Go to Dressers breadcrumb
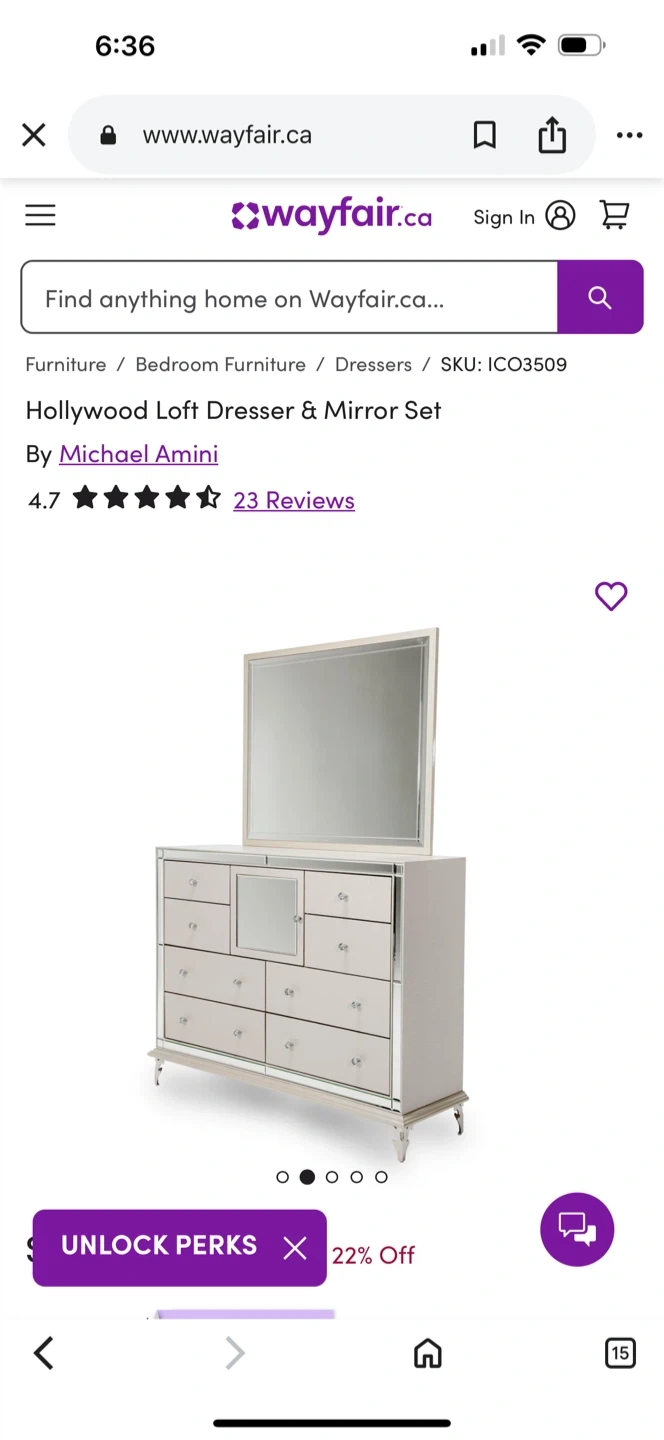The image size is (664, 1440). coord(373,365)
